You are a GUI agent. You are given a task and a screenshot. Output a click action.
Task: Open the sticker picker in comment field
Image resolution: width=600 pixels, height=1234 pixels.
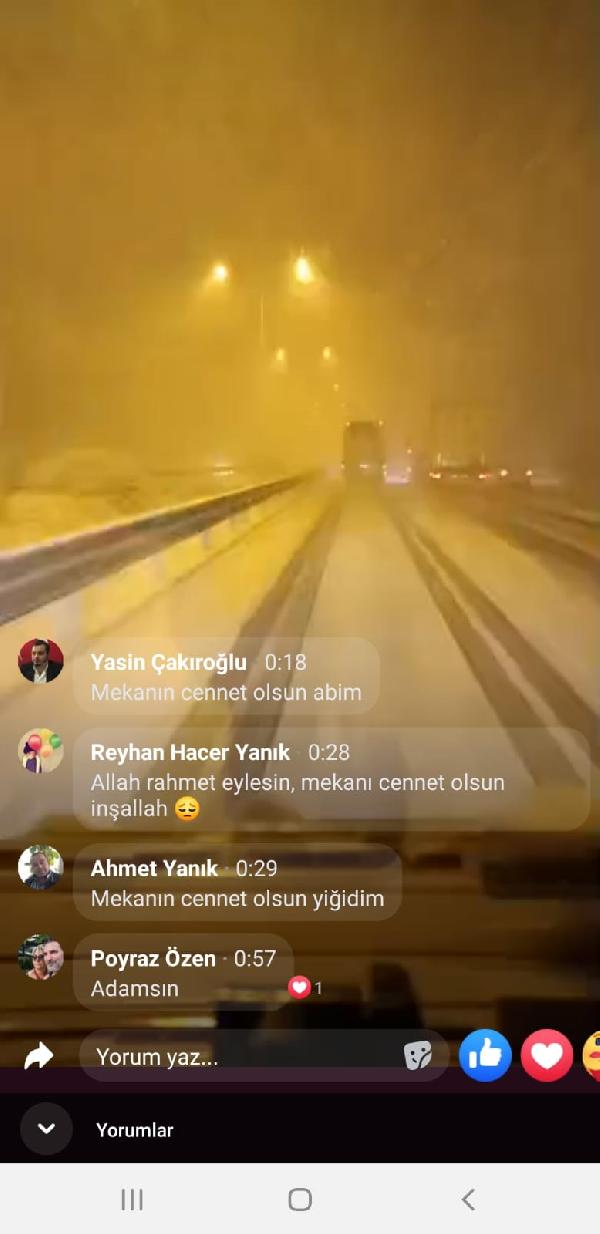[418, 1056]
